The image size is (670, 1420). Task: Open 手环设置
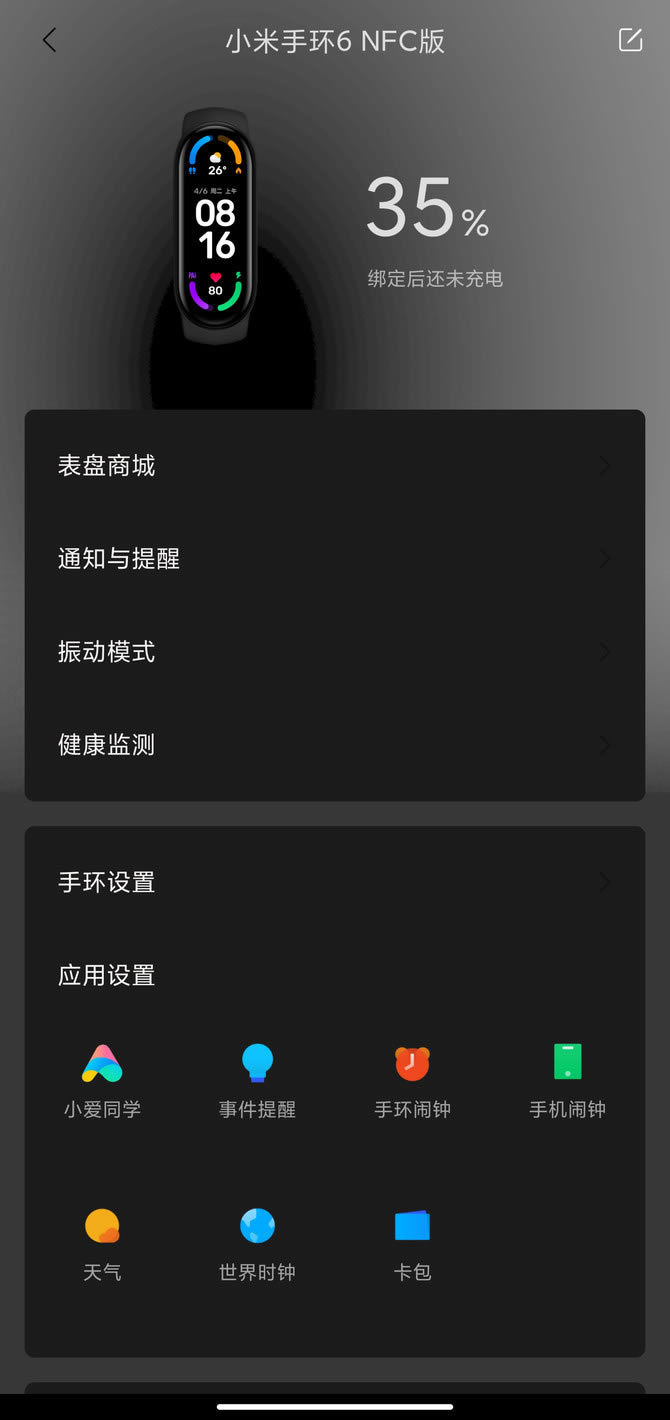click(x=334, y=882)
